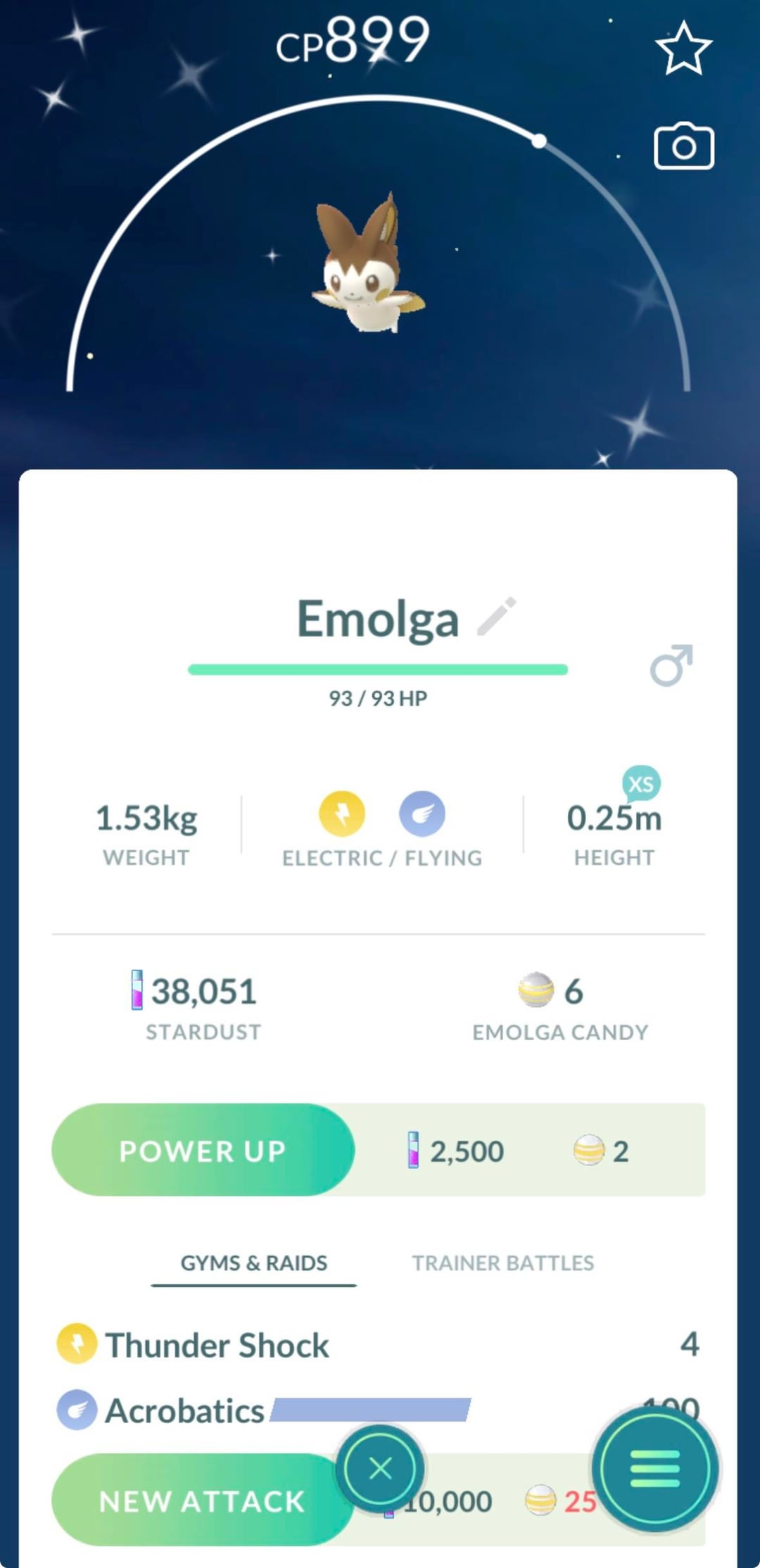Mark Emolga as a favorite with the star
The height and width of the screenshot is (1568, 760).
point(683,49)
